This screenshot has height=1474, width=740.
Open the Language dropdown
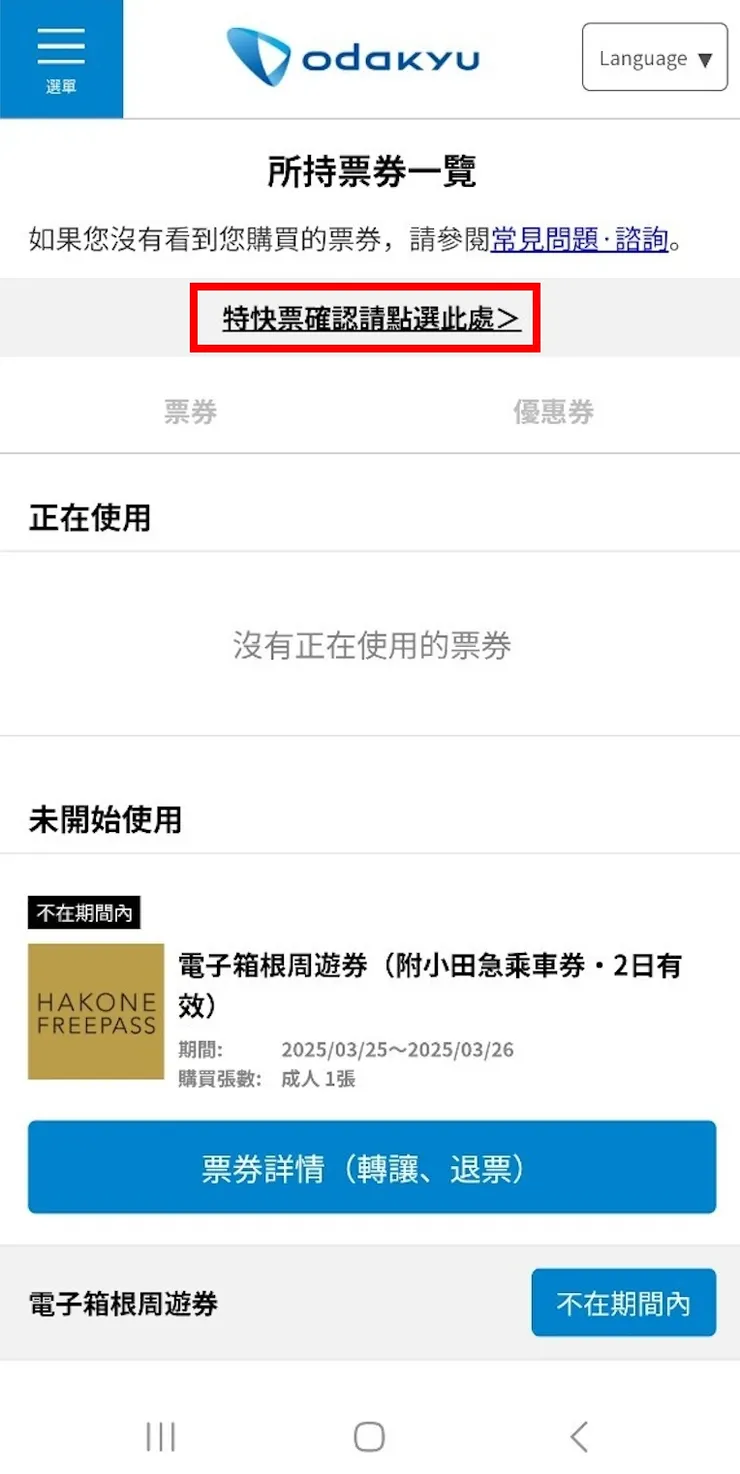654,58
